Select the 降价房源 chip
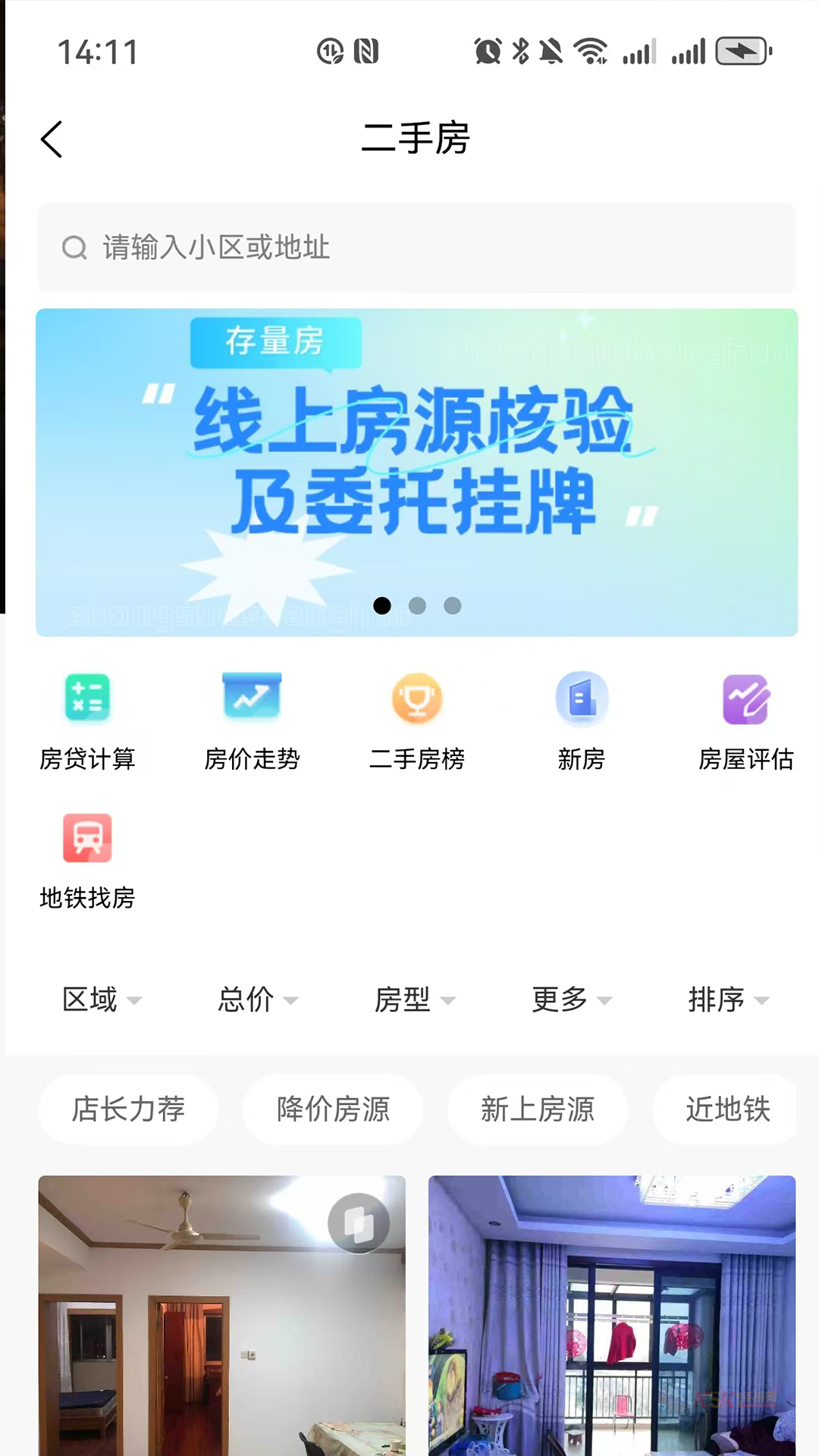The height and width of the screenshot is (1456, 819). coord(333,1109)
